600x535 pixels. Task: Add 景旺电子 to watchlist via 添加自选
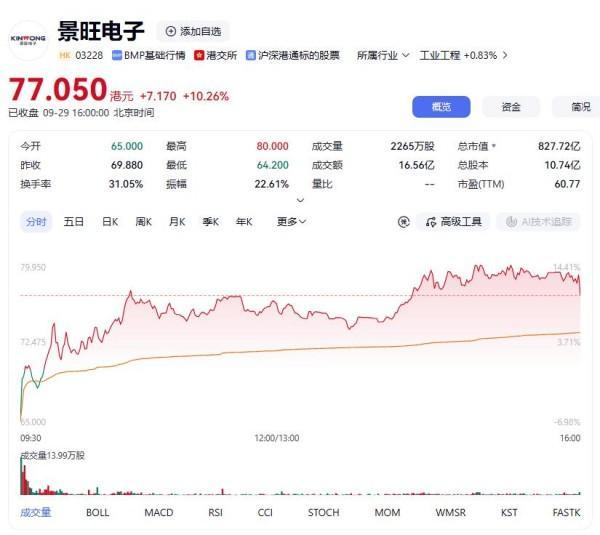pos(193,31)
